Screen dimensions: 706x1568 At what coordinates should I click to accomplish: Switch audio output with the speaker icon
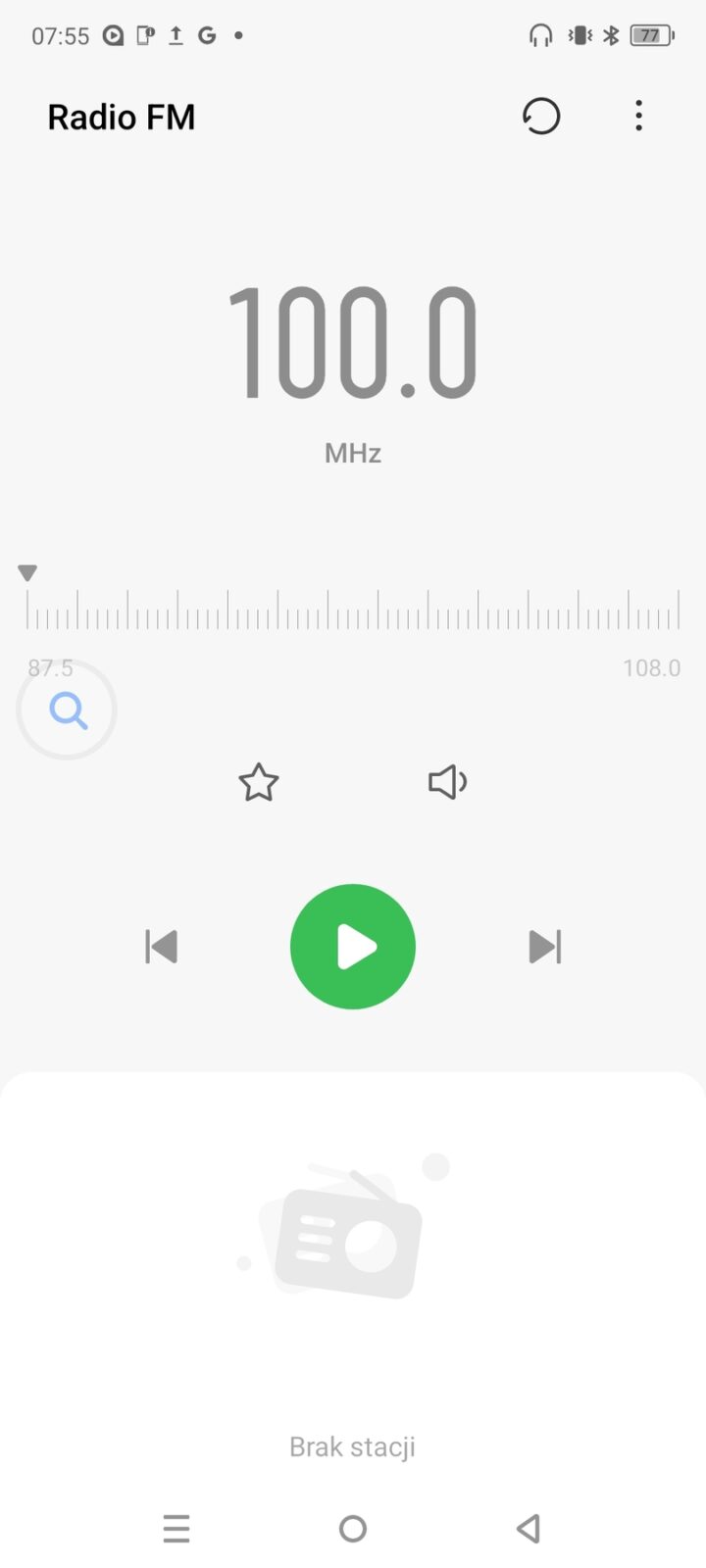(447, 782)
